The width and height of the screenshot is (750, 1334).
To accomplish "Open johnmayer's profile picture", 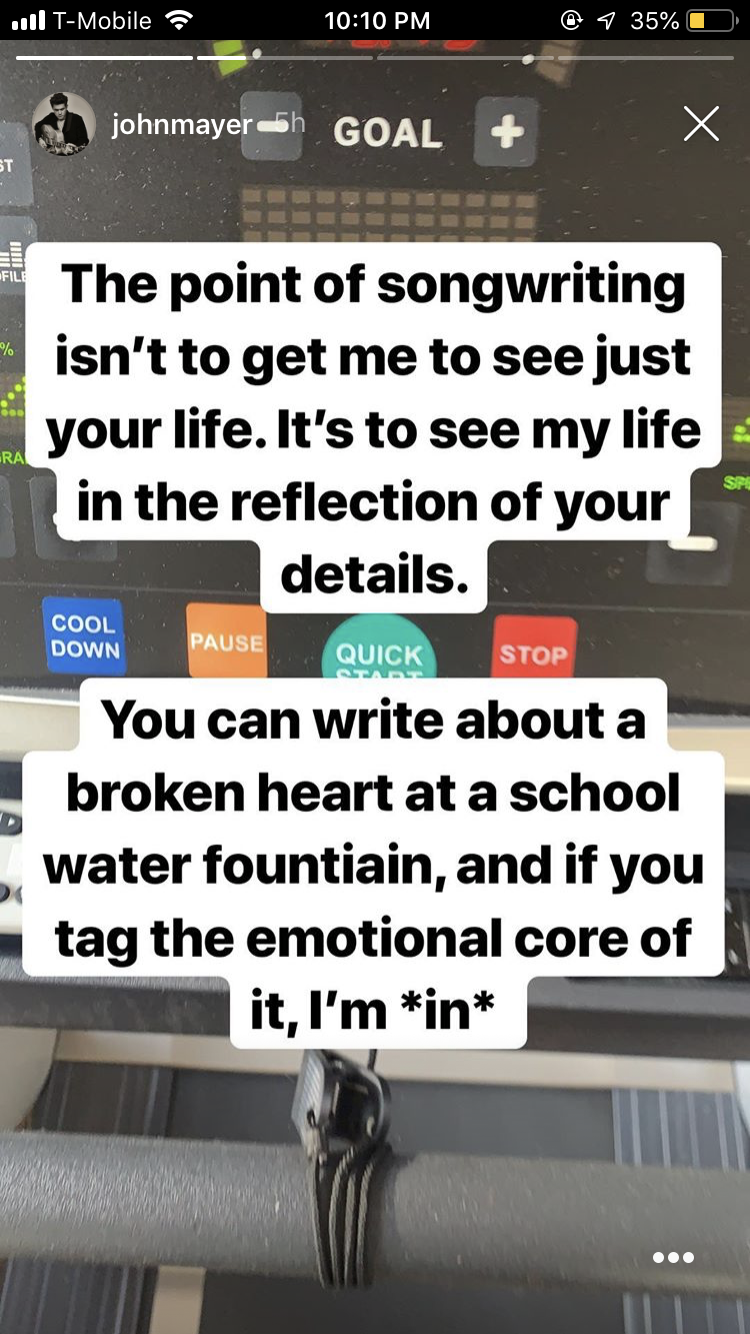I will pyautogui.click(x=64, y=125).
